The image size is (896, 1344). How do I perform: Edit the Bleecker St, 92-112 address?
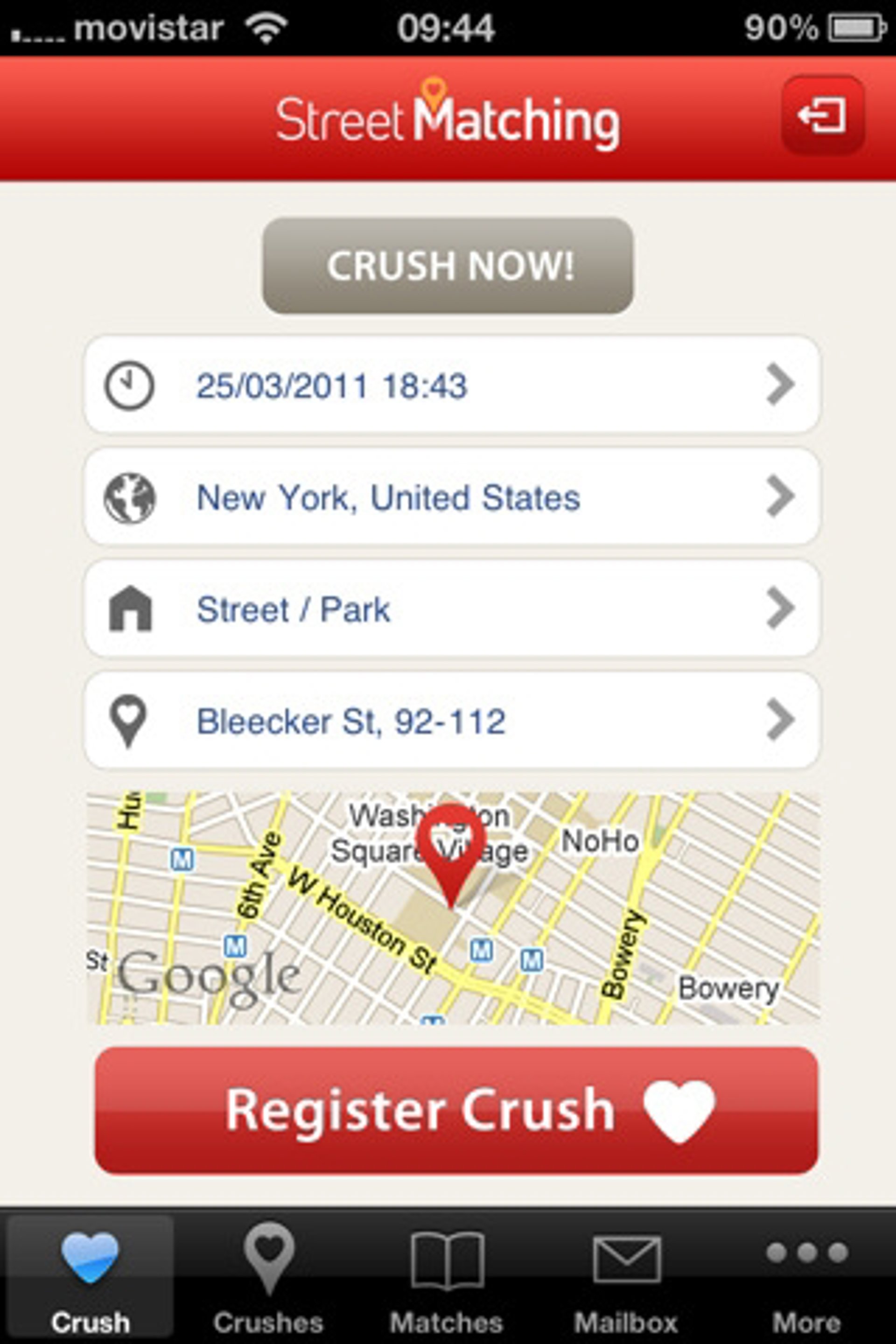click(x=451, y=721)
